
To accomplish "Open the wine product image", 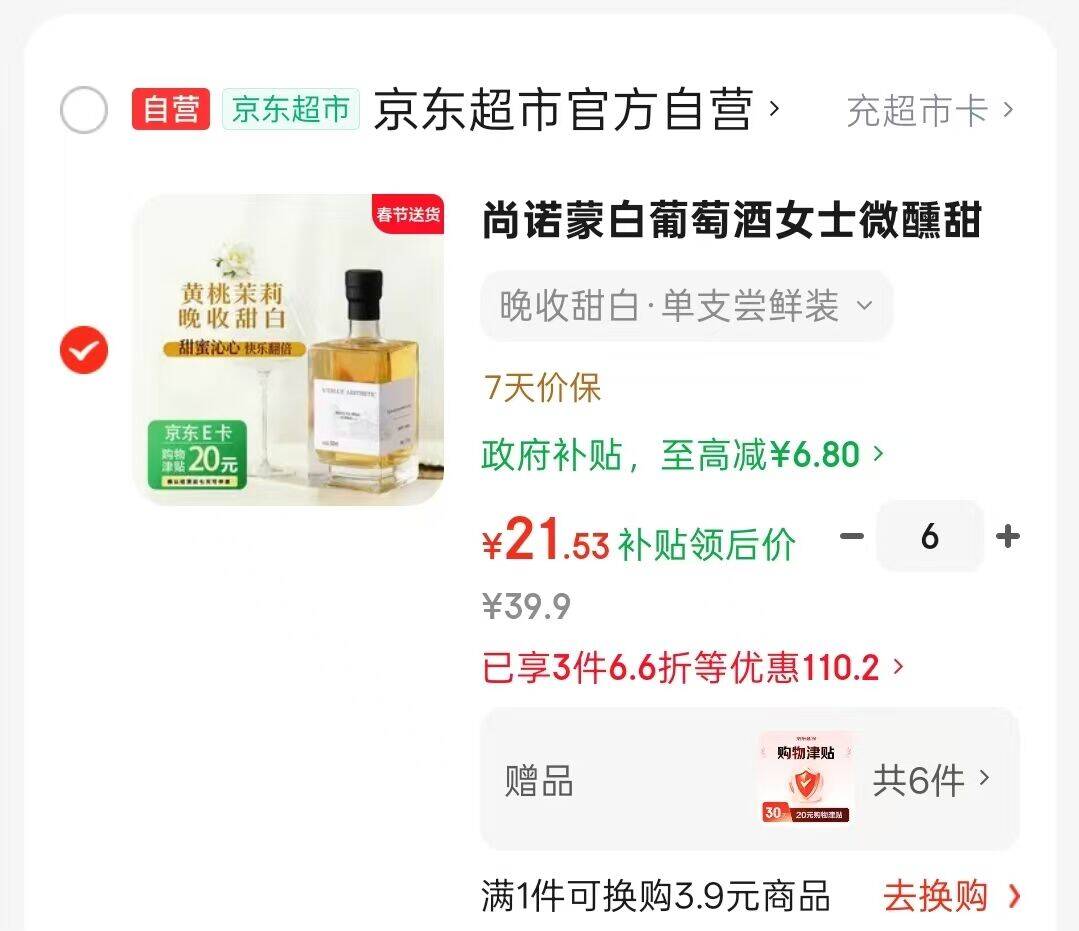I will pyautogui.click(x=289, y=349).
